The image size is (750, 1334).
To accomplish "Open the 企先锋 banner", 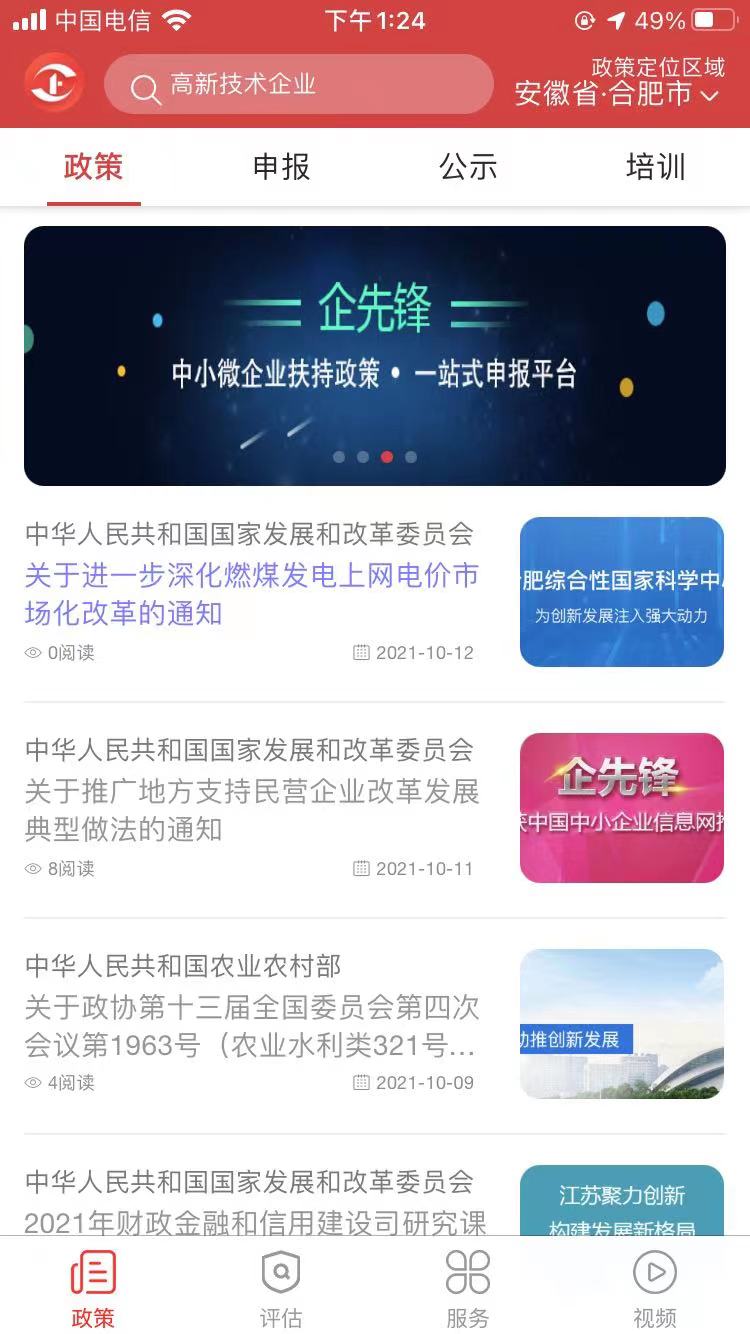I will pos(375,356).
